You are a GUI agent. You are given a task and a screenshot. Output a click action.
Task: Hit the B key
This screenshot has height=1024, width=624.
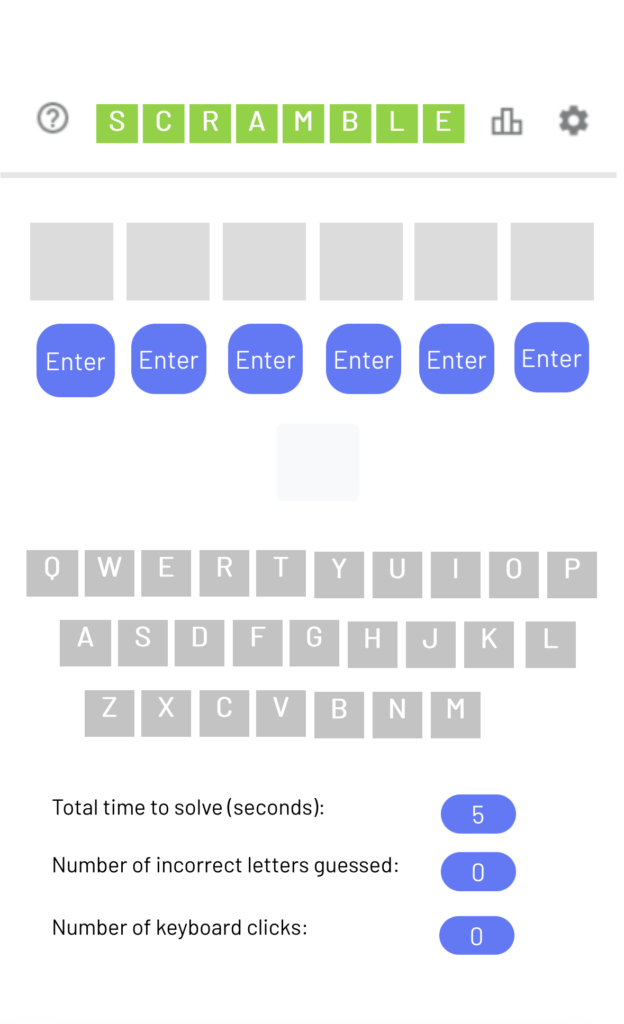click(x=339, y=714)
